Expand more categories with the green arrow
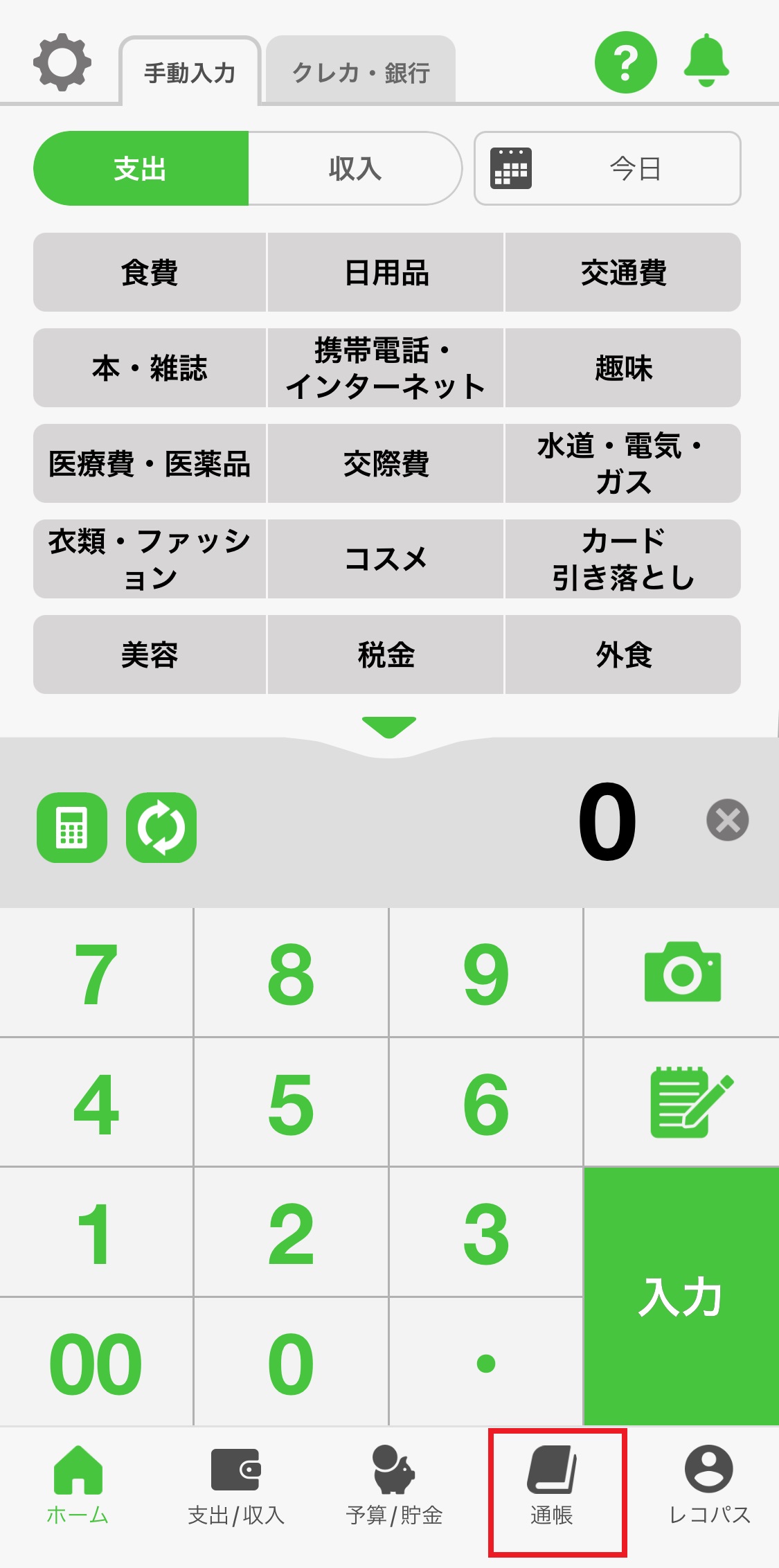Screen dimensions: 779x1568 coord(389,727)
